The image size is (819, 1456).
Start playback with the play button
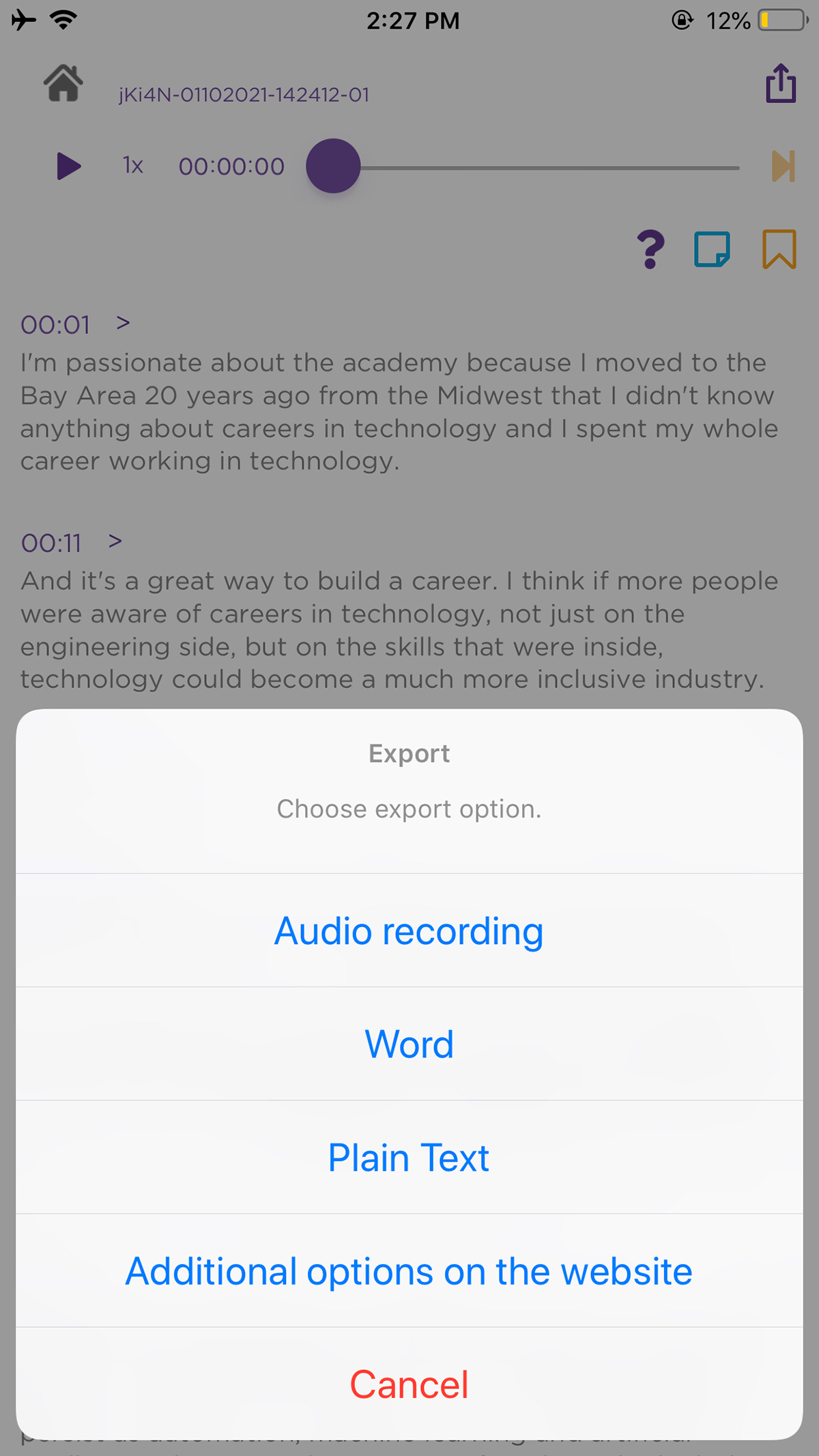pyautogui.click(x=68, y=166)
